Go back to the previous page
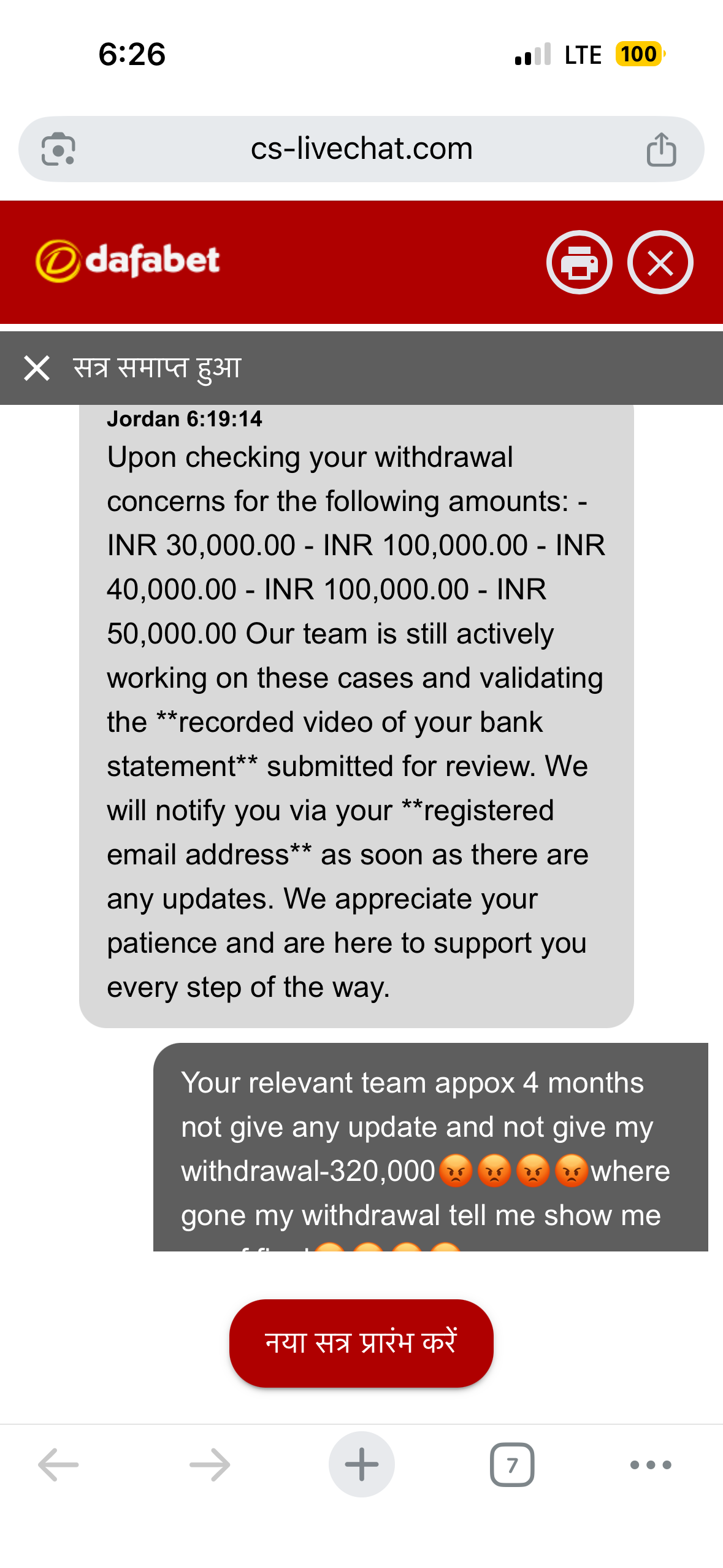The height and width of the screenshot is (1568, 723). [58, 1464]
